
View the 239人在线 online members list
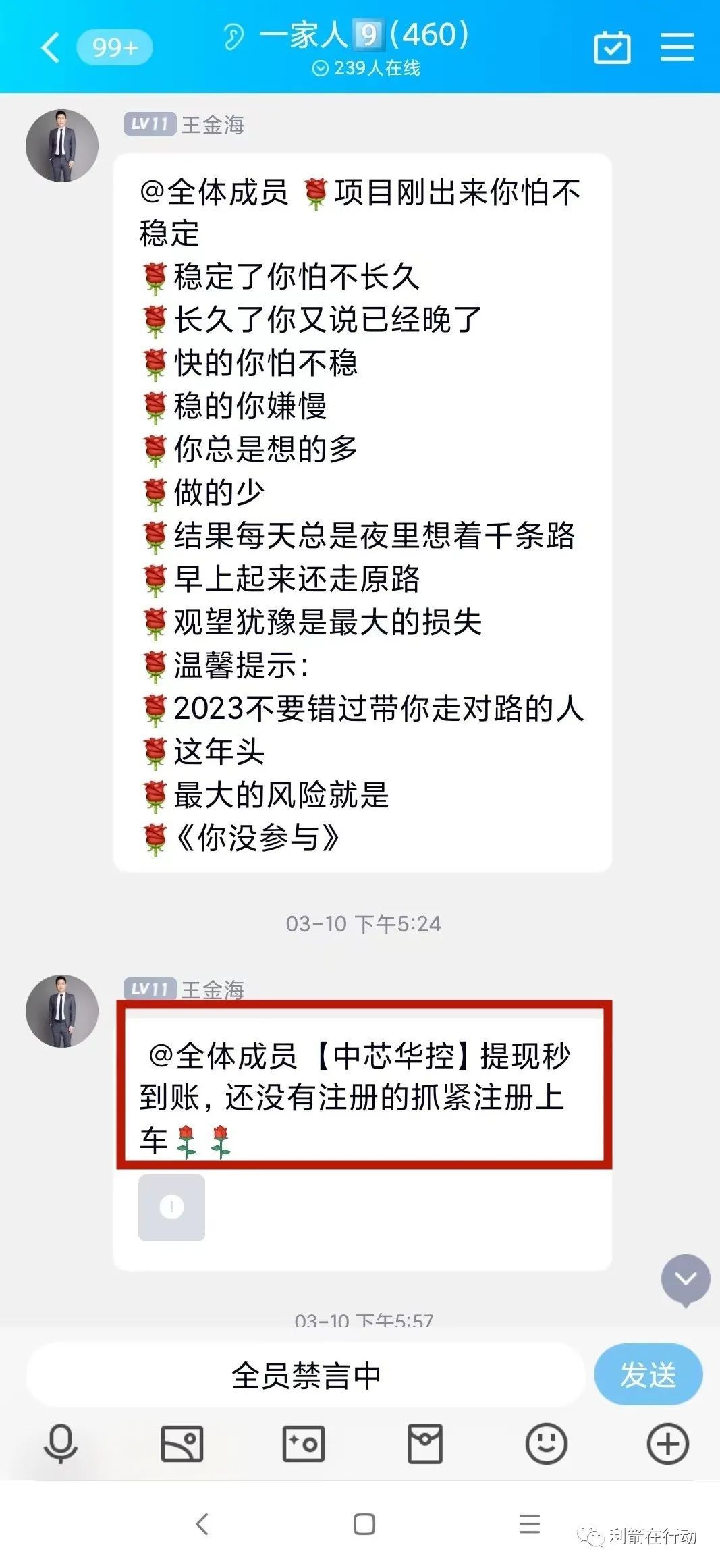367,65
